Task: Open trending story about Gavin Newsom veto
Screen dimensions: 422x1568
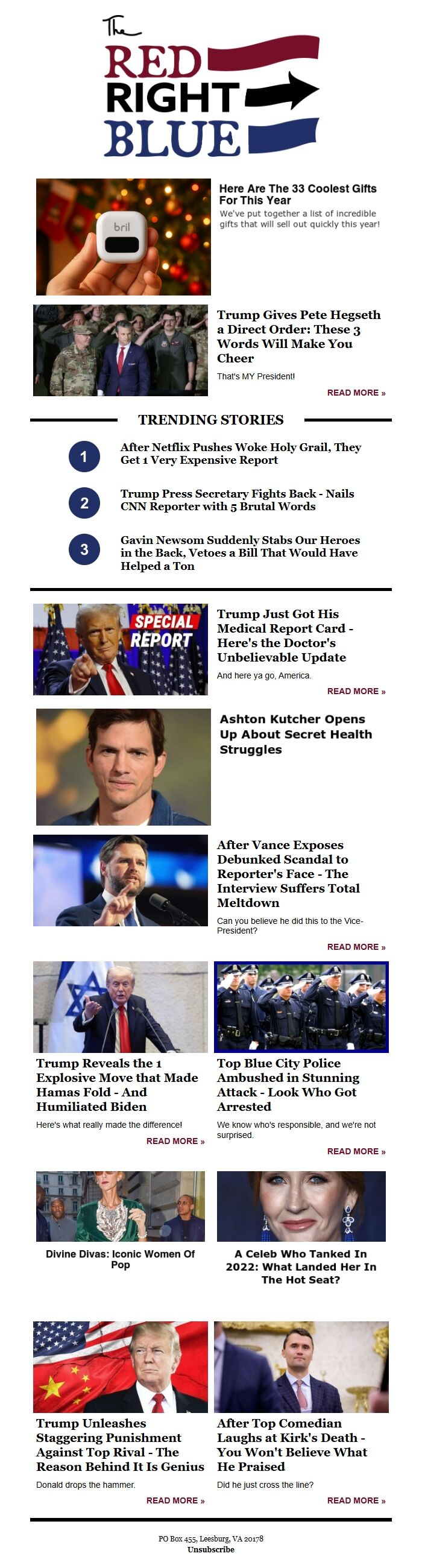Action: tap(239, 552)
